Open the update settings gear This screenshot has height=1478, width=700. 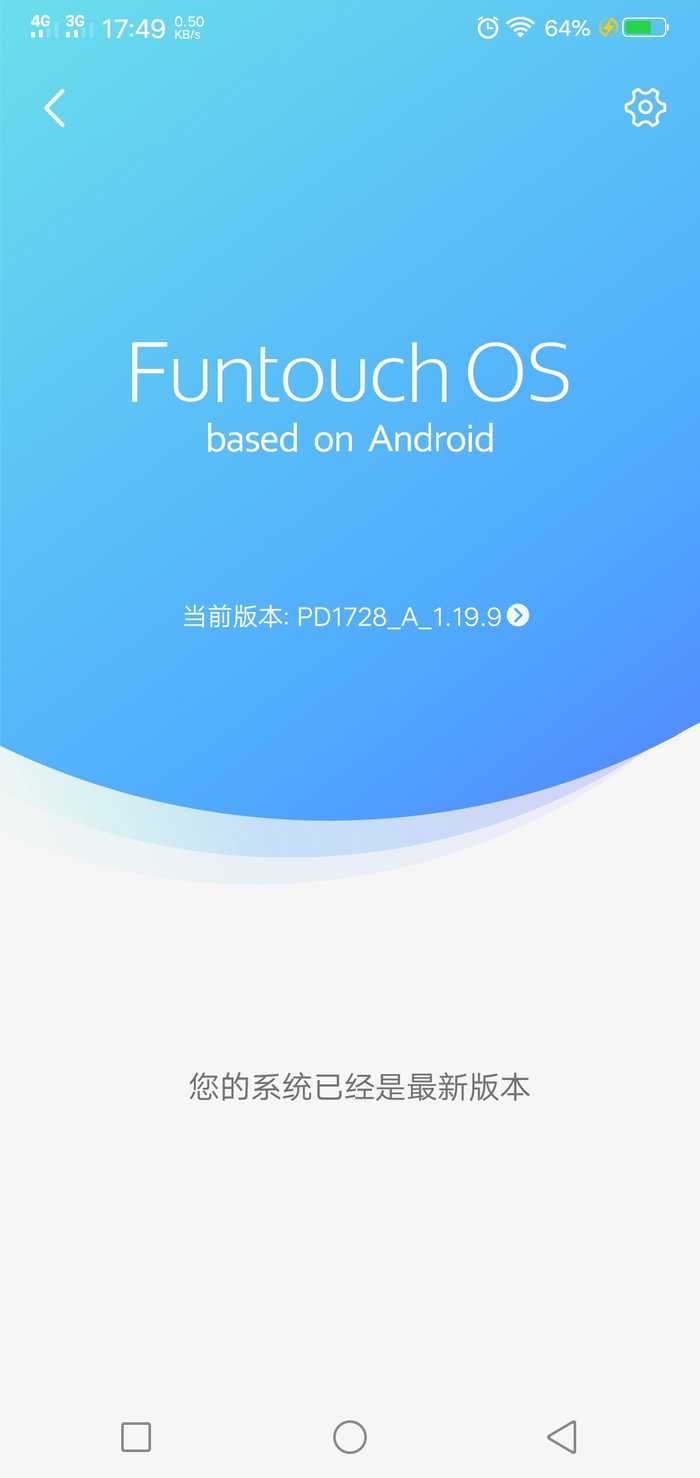(645, 107)
